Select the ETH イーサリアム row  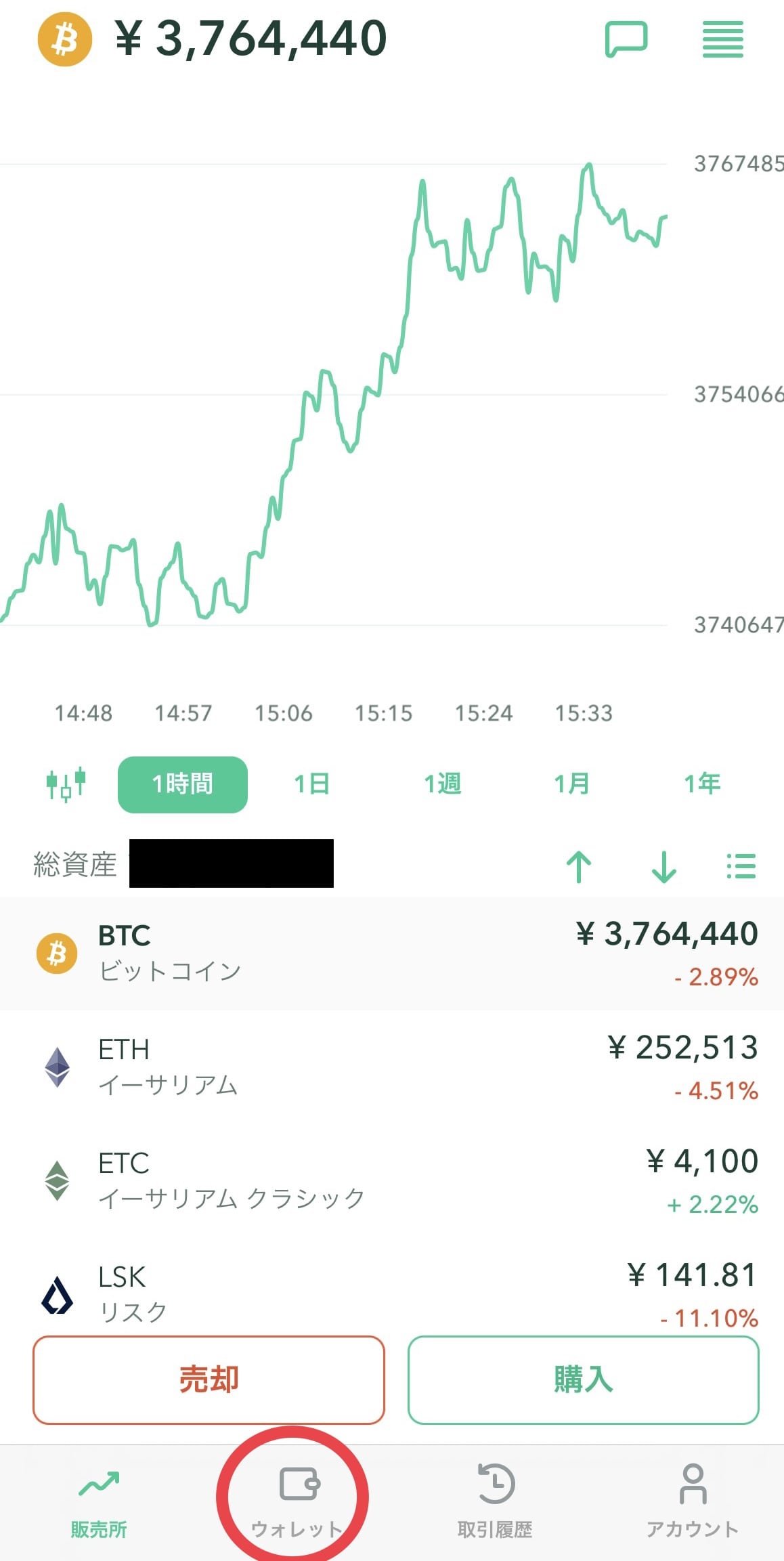(x=392, y=1067)
